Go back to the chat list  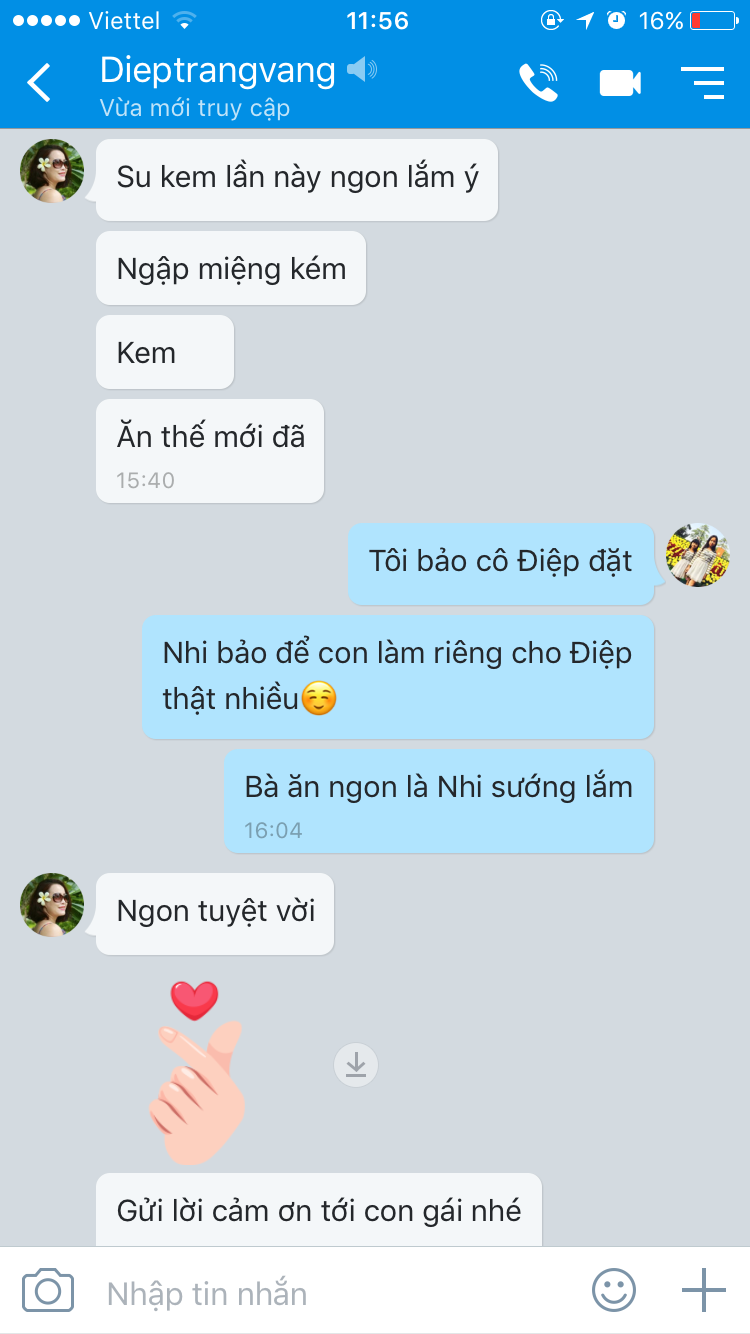pyautogui.click(x=40, y=83)
